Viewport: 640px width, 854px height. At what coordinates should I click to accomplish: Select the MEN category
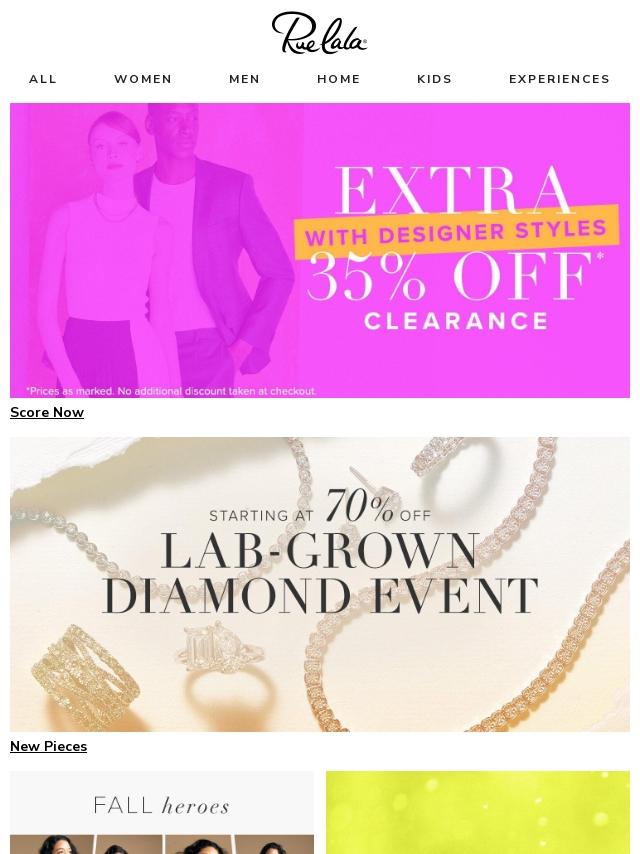pos(244,79)
